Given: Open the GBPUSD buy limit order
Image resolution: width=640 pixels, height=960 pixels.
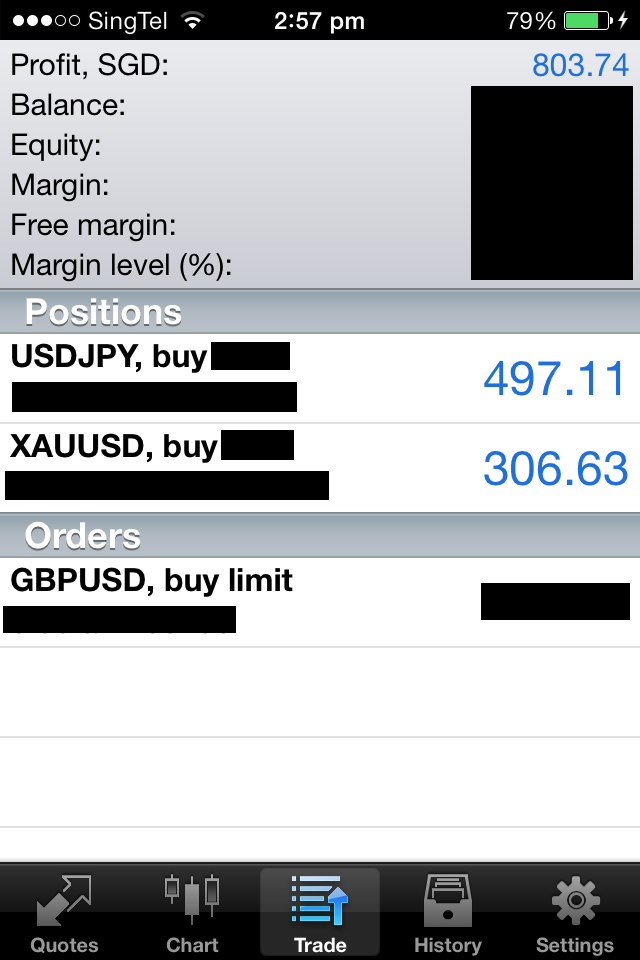Looking at the screenshot, I should point(320,601).
